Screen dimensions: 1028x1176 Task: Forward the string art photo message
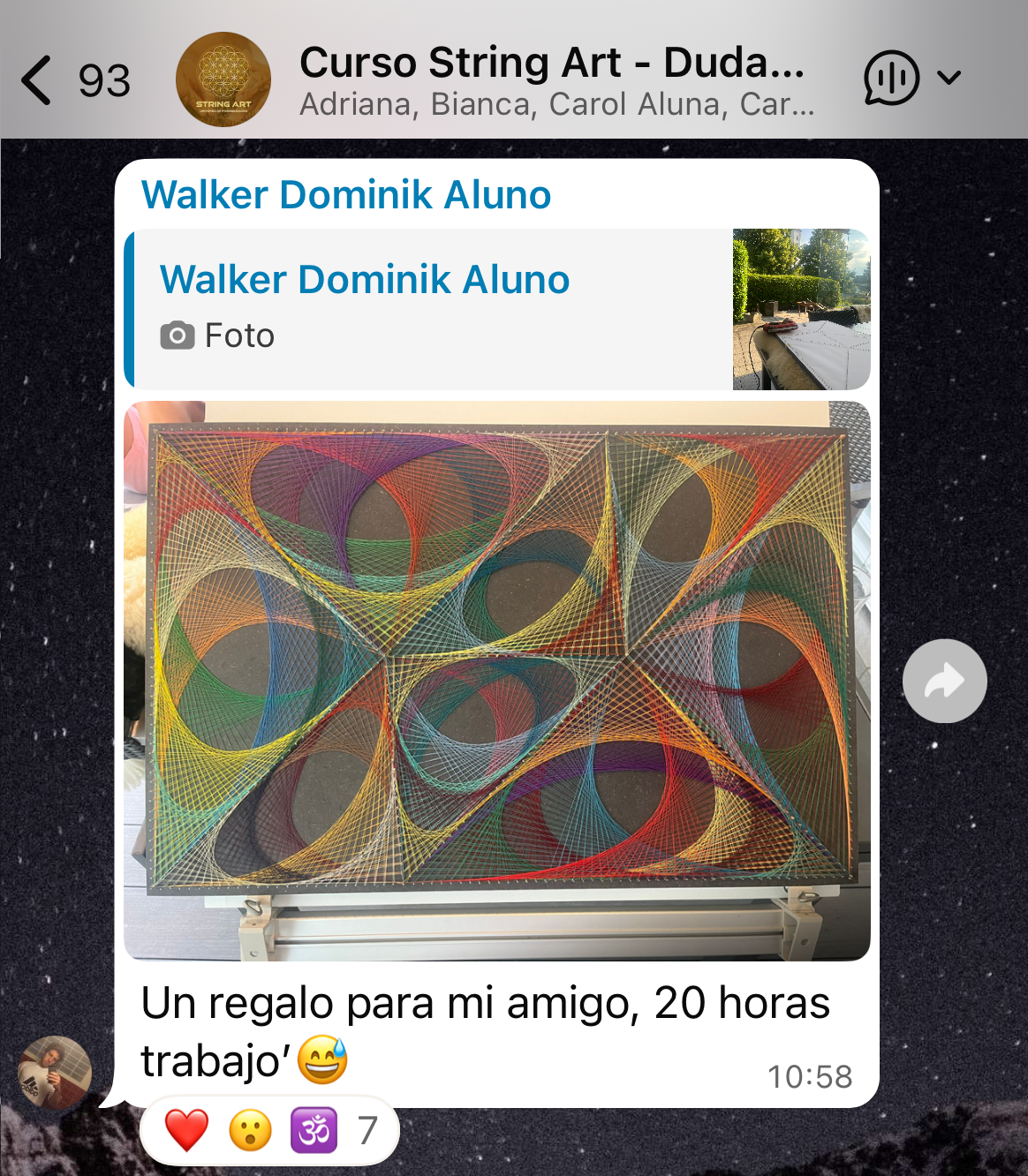[x=944, y=681]
